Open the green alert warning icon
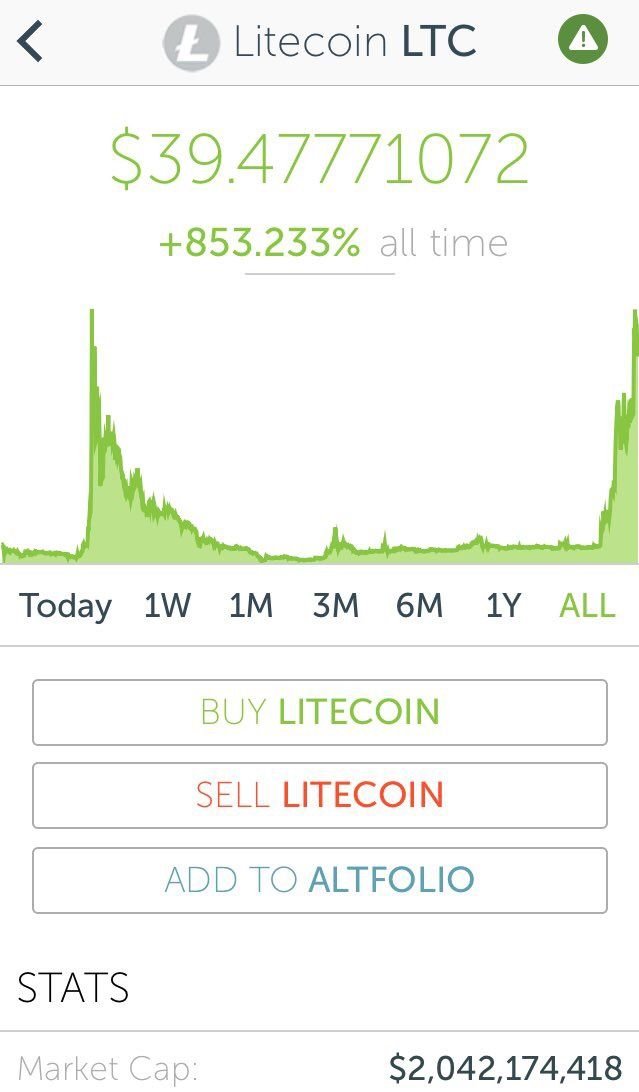Screen dimensions: 639x1092 click(x=583, y=40)
